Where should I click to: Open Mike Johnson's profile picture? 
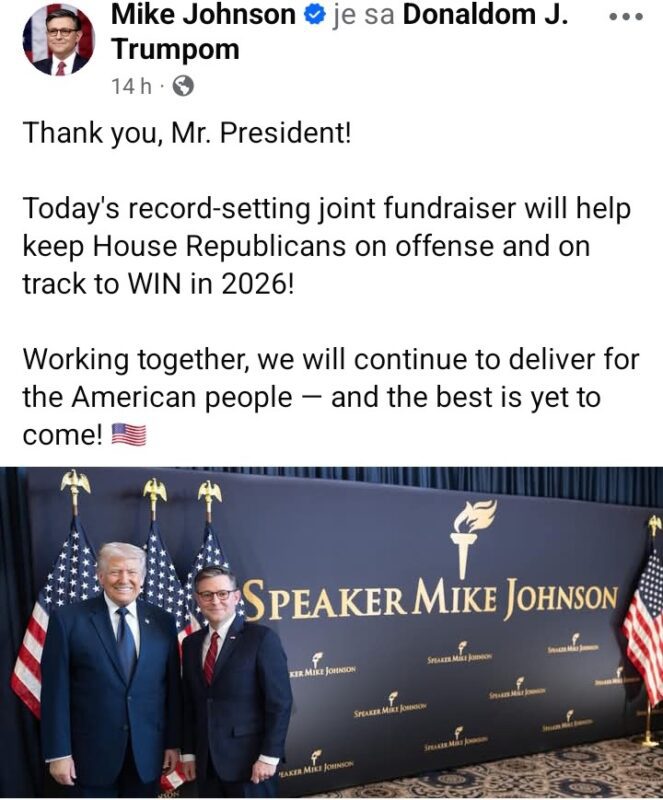57,40
